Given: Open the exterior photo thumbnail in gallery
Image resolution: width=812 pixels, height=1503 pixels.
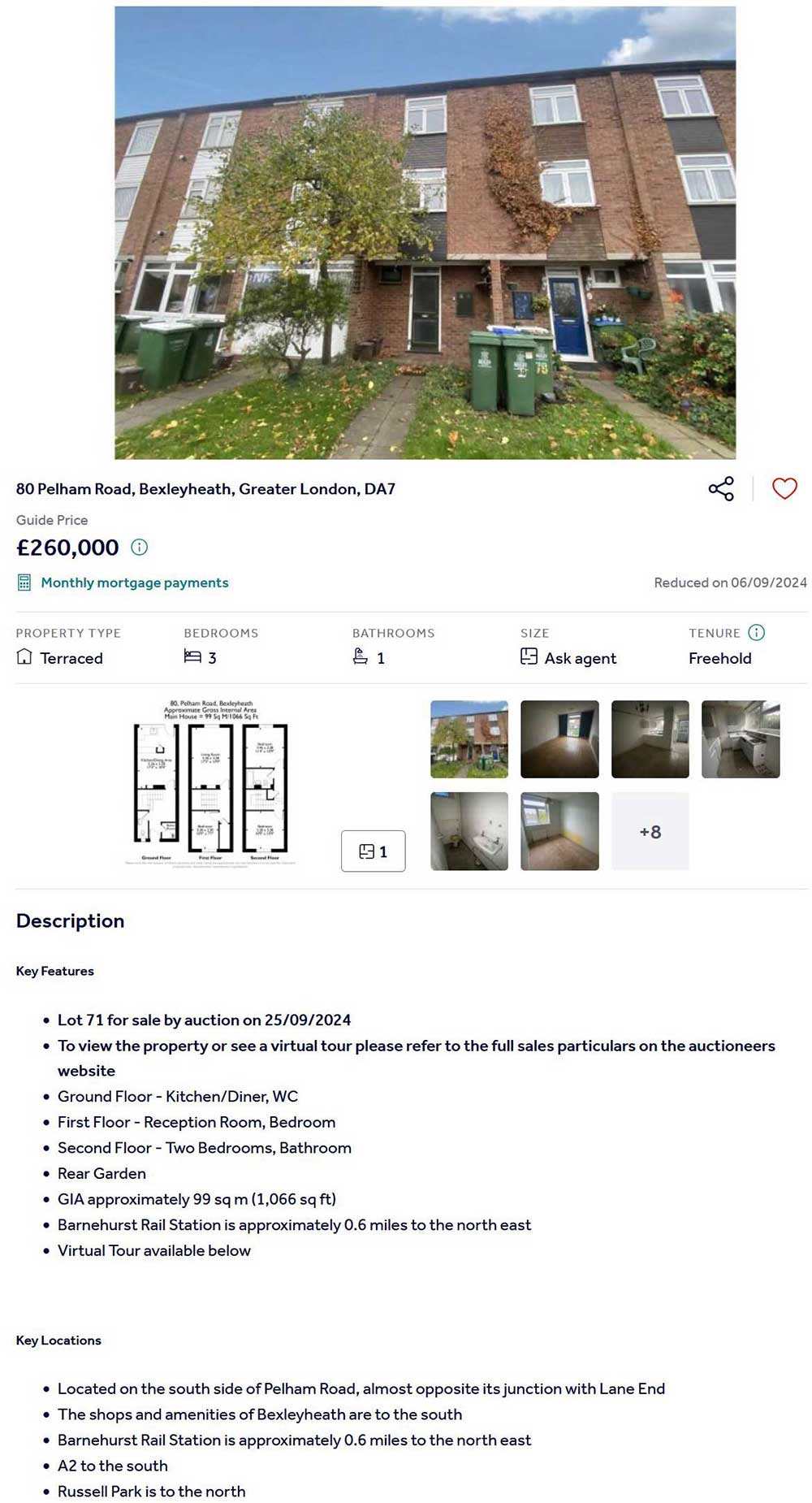Looking at the screenshot, I should coord(469,739).
